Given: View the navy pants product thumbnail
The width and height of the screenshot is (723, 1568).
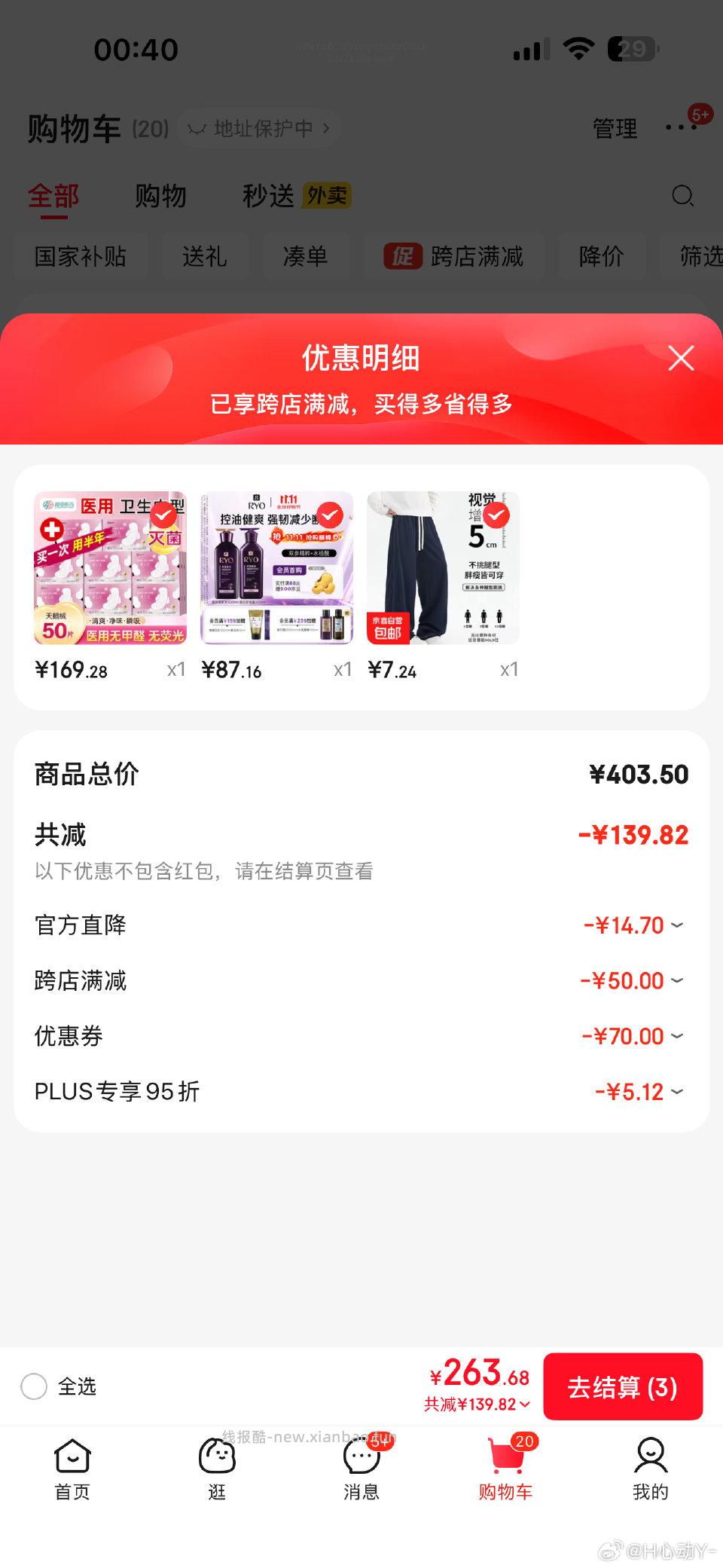Looking at the screenshot, I should tap(441, 568).
